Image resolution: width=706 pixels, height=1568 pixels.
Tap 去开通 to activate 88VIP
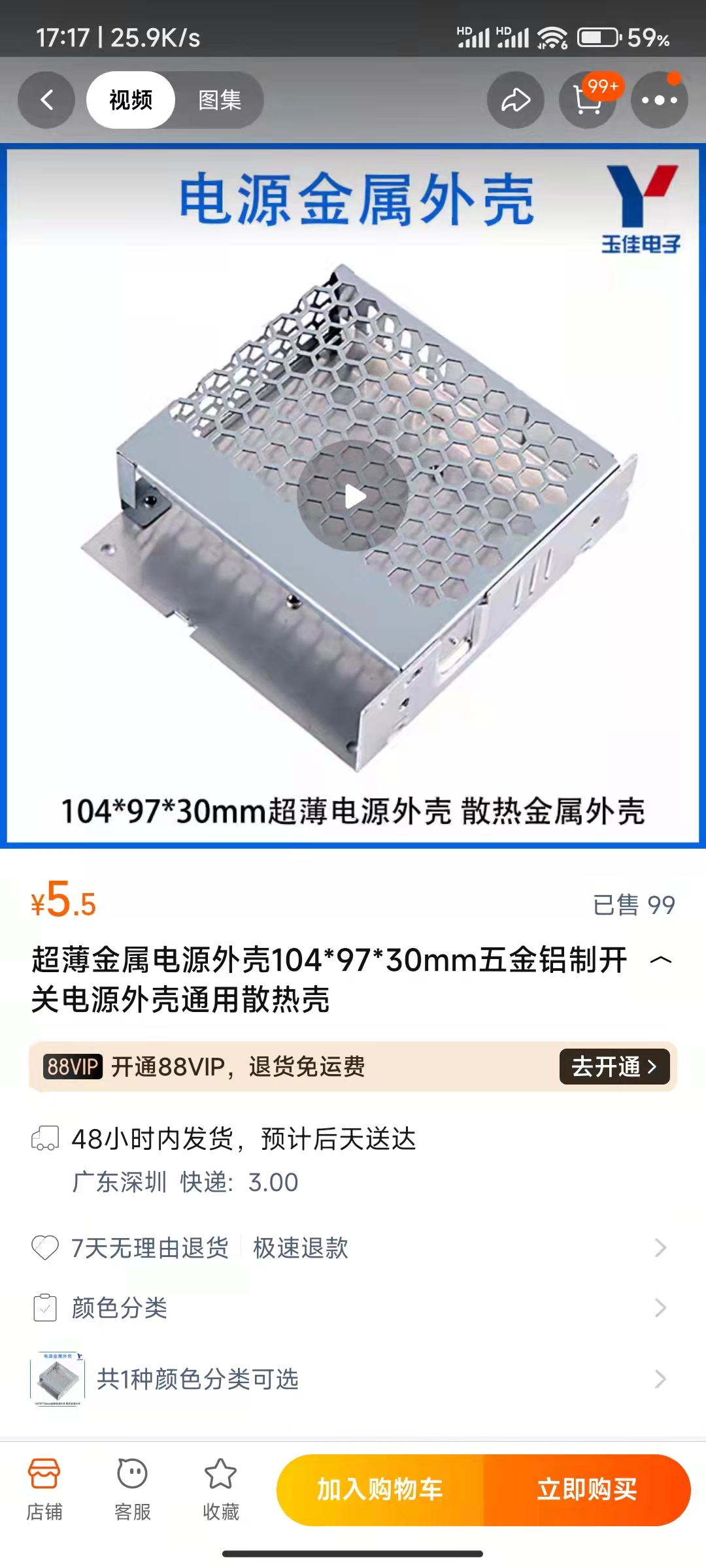point(614,1066)
